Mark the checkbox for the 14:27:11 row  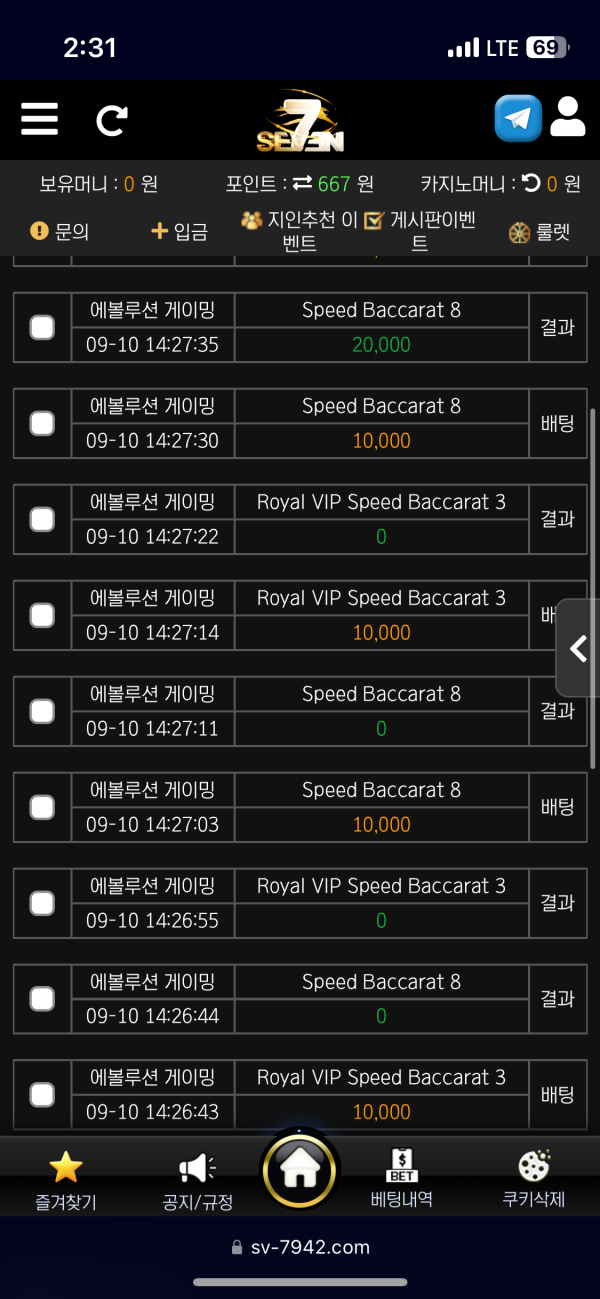42,711
